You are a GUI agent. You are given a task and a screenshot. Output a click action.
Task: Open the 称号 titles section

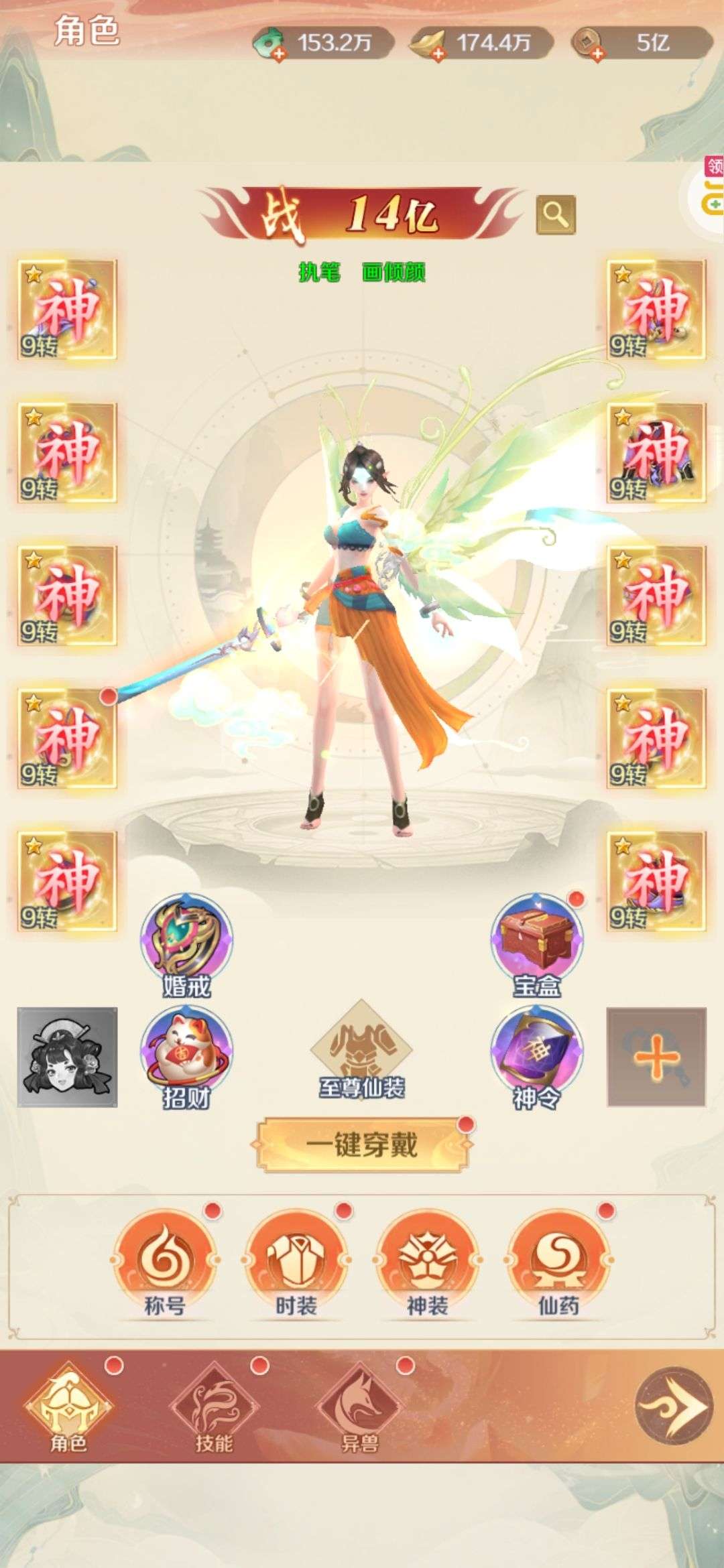[x=164, y=1264]
